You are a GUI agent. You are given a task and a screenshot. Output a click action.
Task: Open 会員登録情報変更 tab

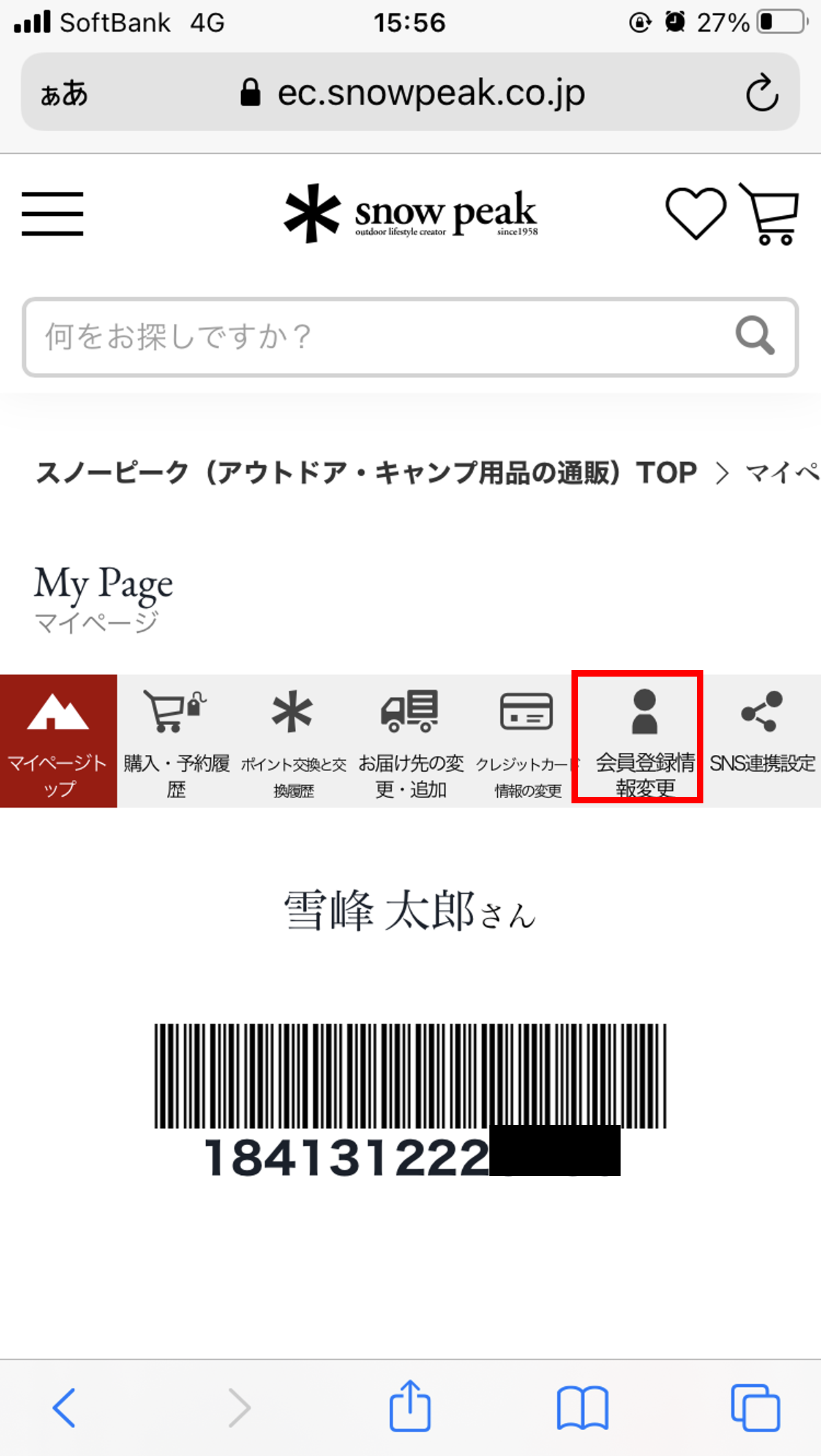coord(644,741)
